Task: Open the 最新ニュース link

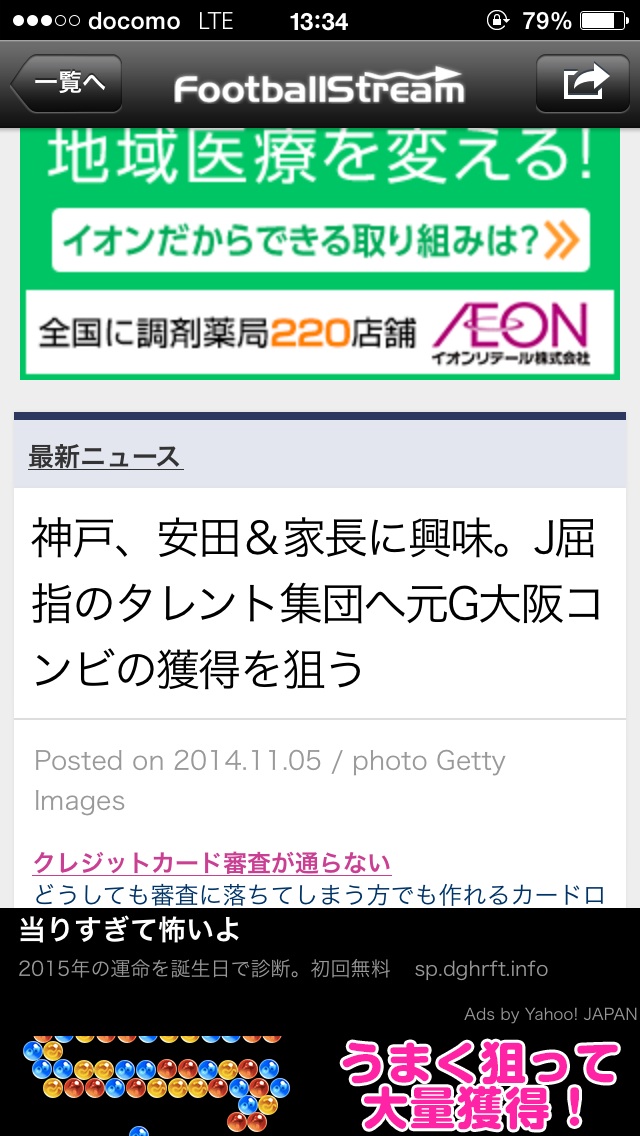Action: coord(105,458)
